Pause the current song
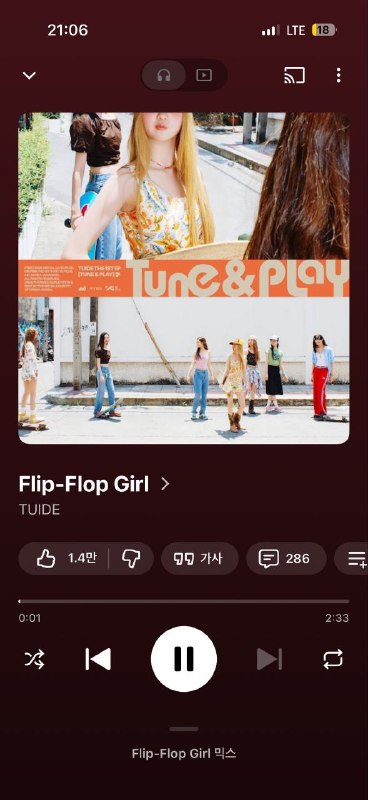The image size is (368, 800). [184, 659]
